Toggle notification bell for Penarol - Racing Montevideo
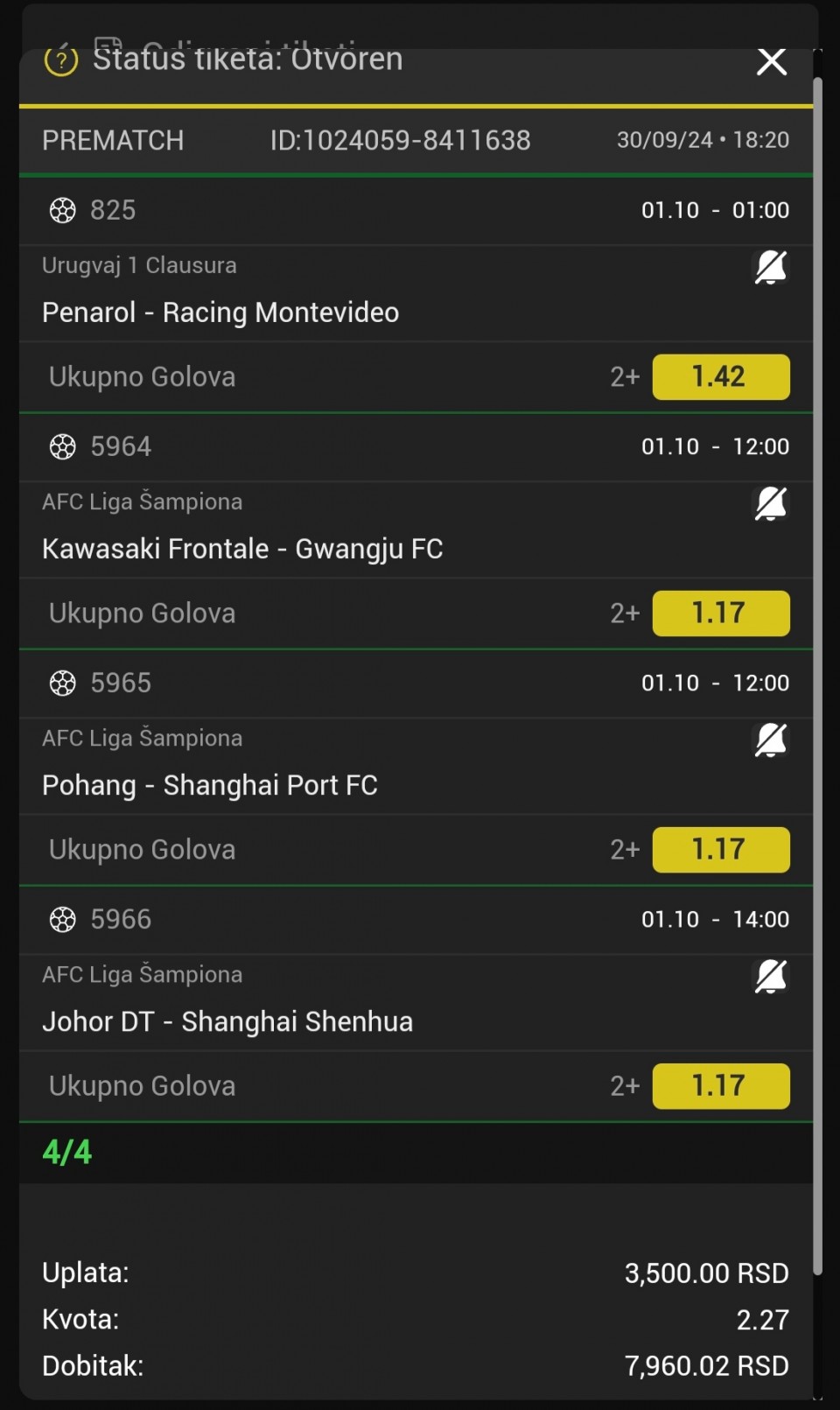 (x=771, y=267)
